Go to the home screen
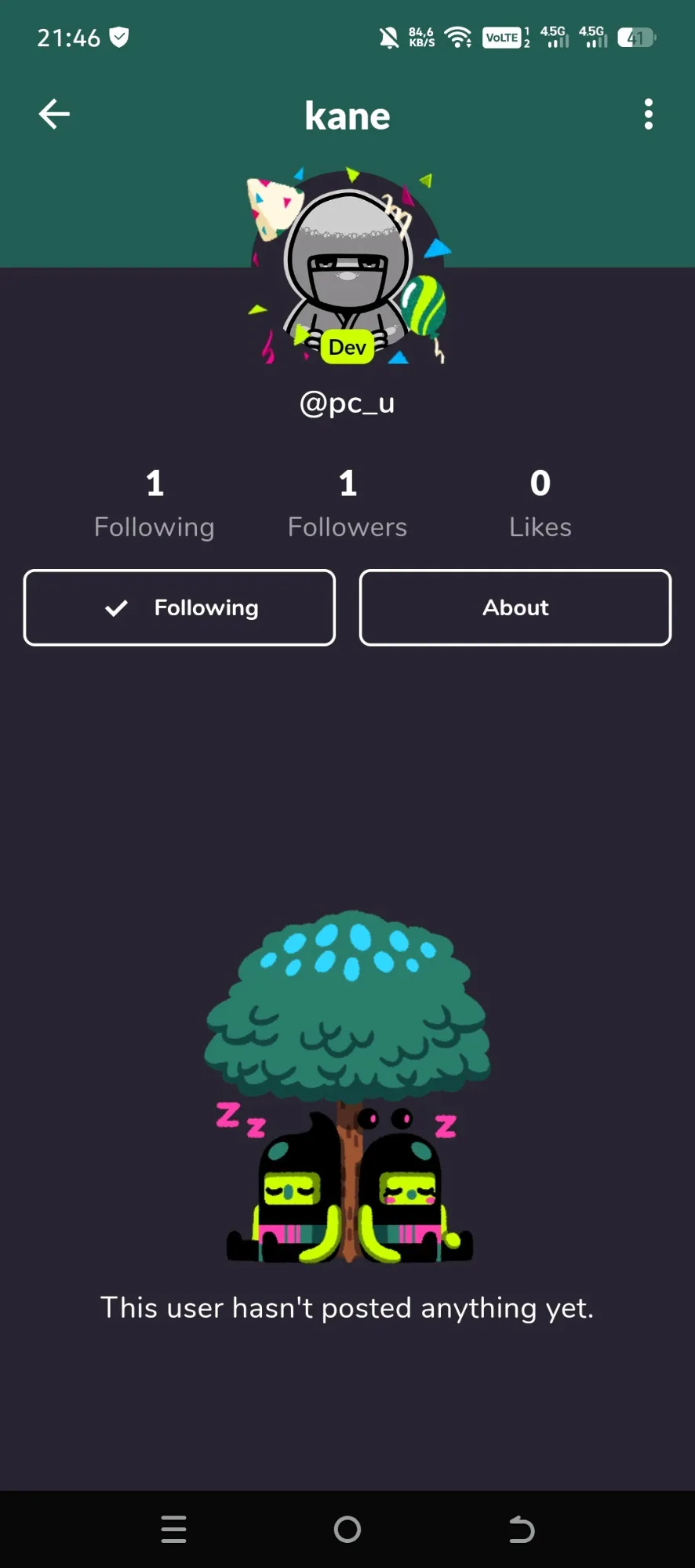Screen dimensions: 695x1568 coord(347,1529)
